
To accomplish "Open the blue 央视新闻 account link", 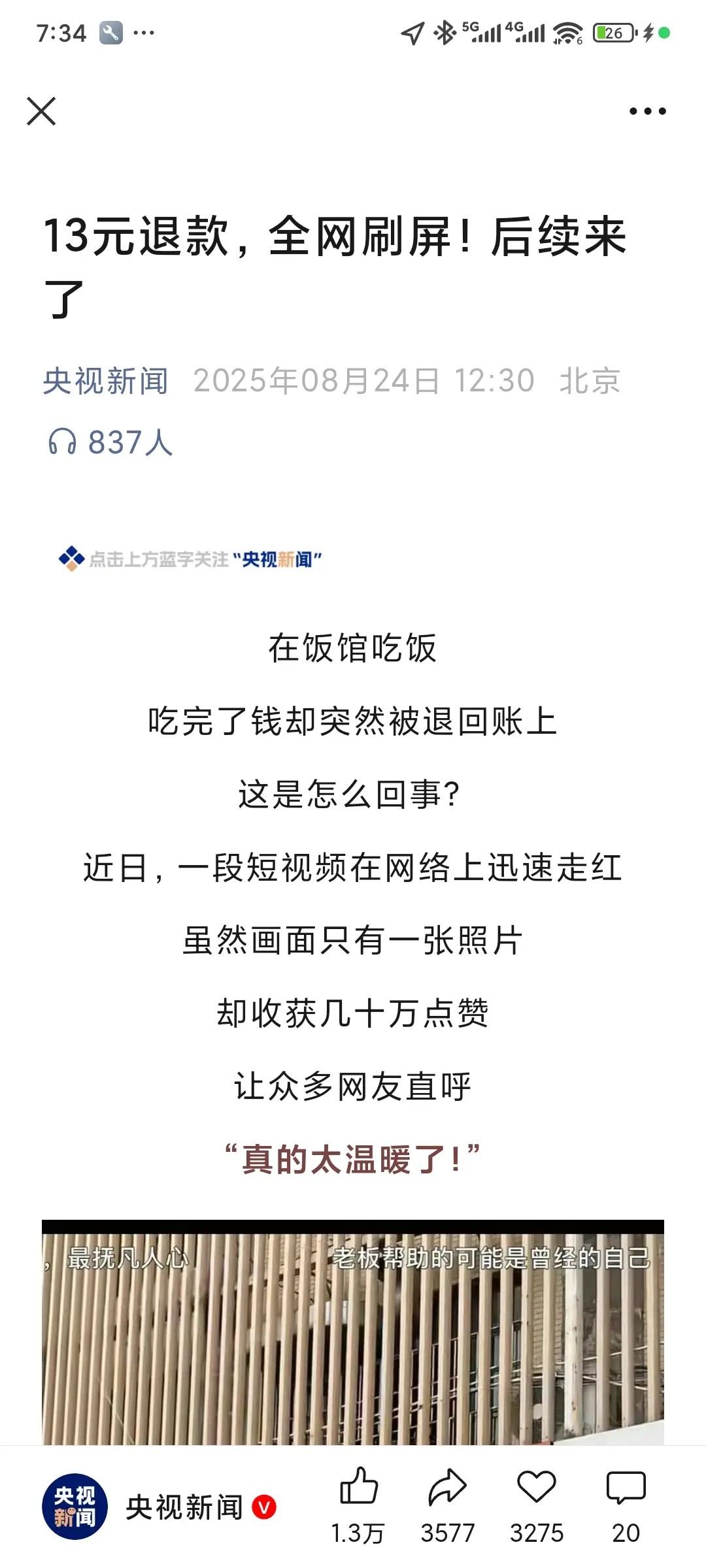I will pos(106,381).
